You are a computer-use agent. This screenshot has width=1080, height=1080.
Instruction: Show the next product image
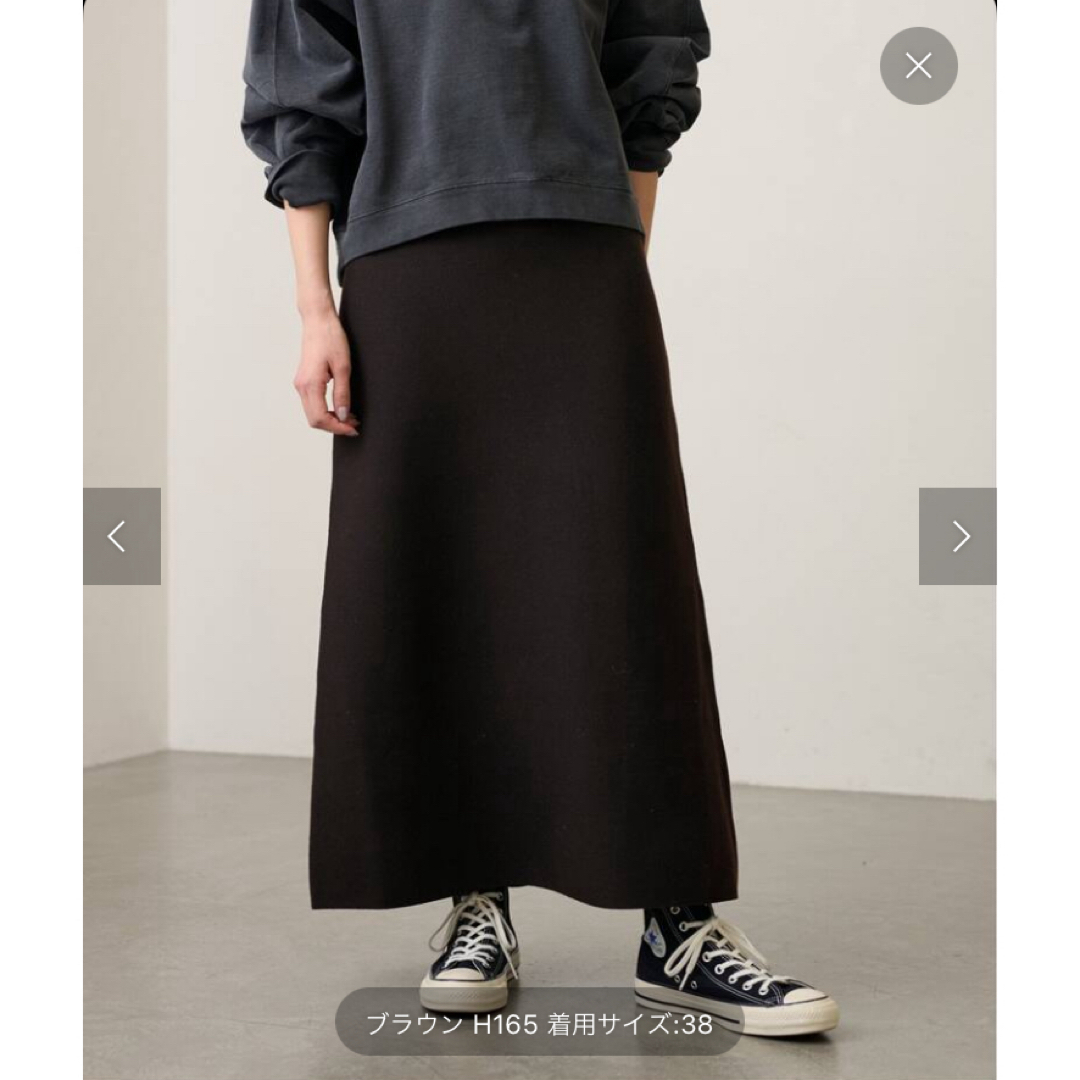(958, 536)
